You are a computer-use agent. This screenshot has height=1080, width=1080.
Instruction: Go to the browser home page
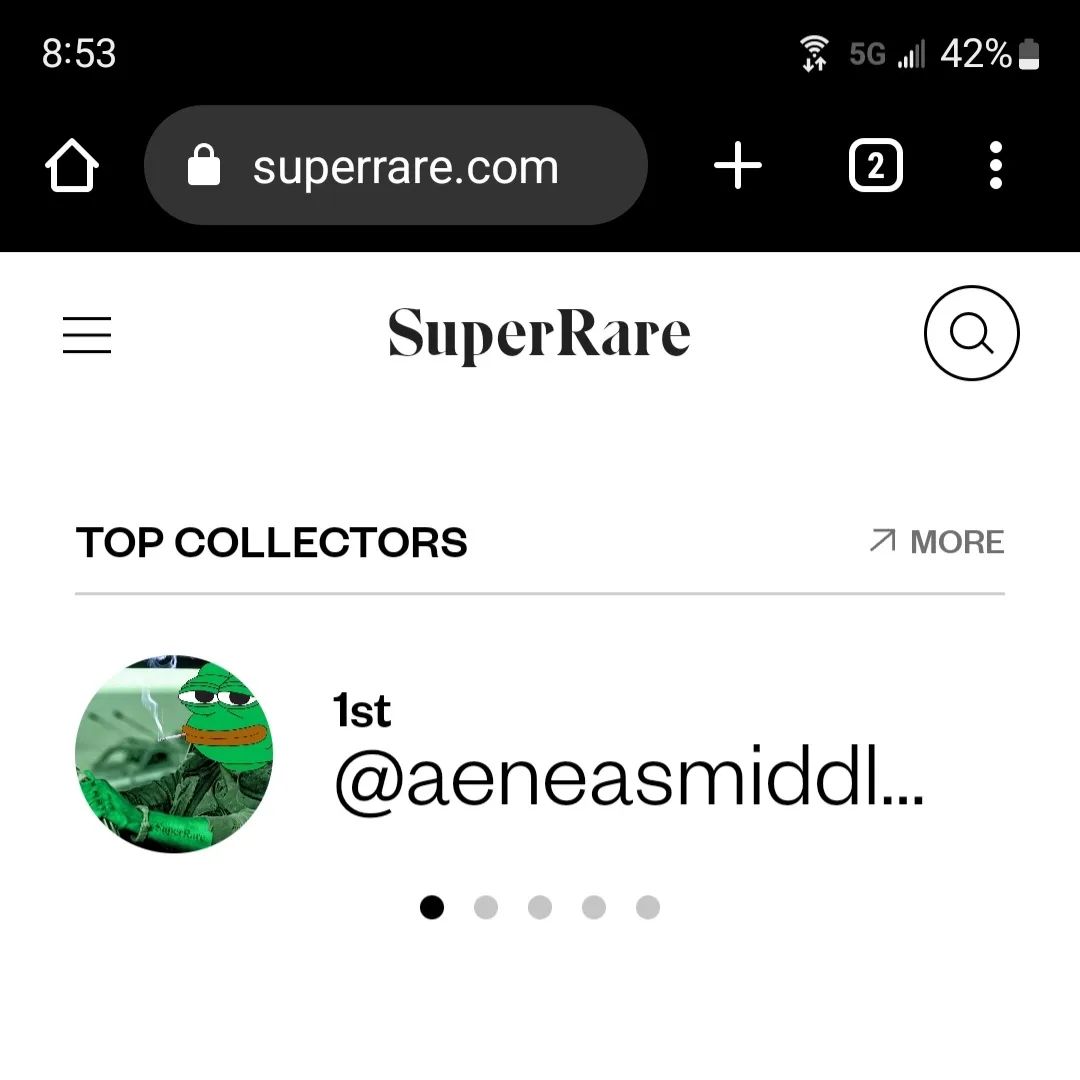[x=72, y=166]
